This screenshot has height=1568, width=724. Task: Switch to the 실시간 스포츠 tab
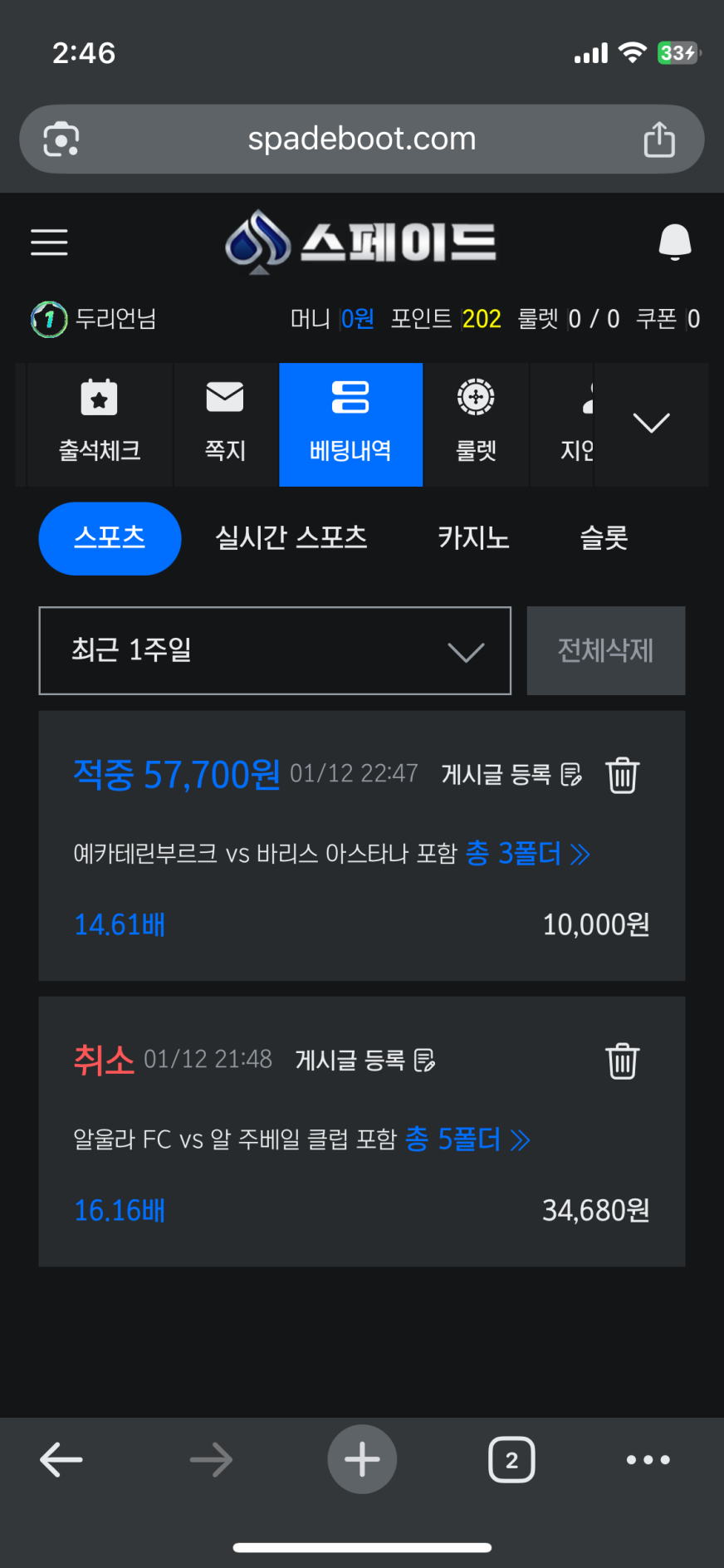(x=291, y=538)
